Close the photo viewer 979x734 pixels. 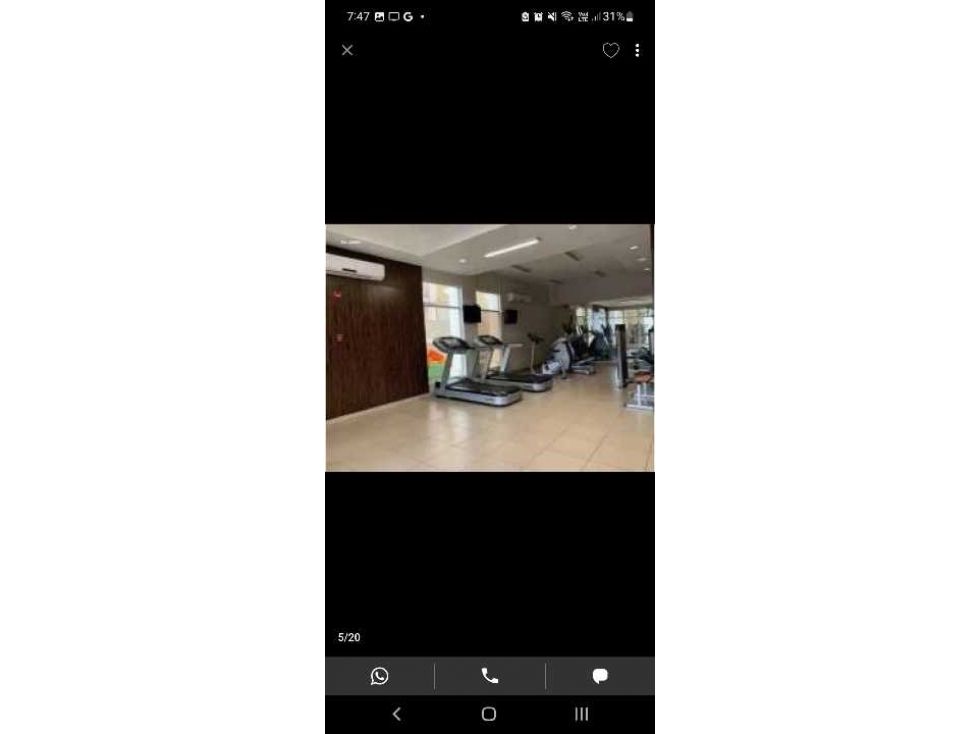tap(347, 50)
